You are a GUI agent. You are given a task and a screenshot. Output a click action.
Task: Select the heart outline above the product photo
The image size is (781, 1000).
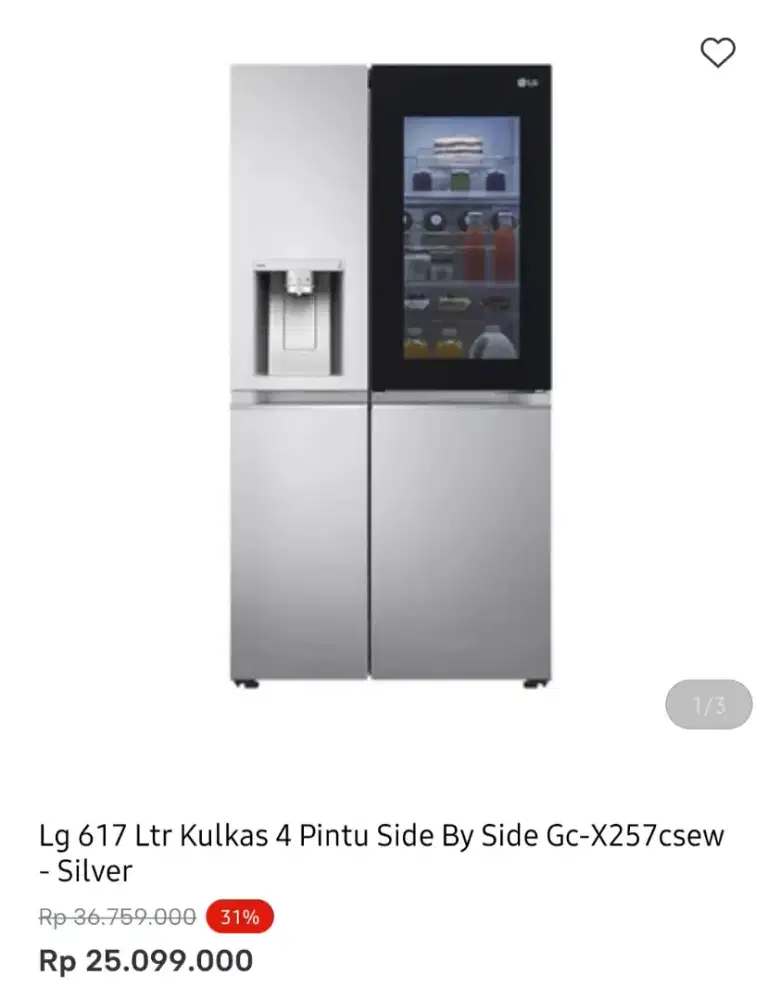[x=718, y=53]
